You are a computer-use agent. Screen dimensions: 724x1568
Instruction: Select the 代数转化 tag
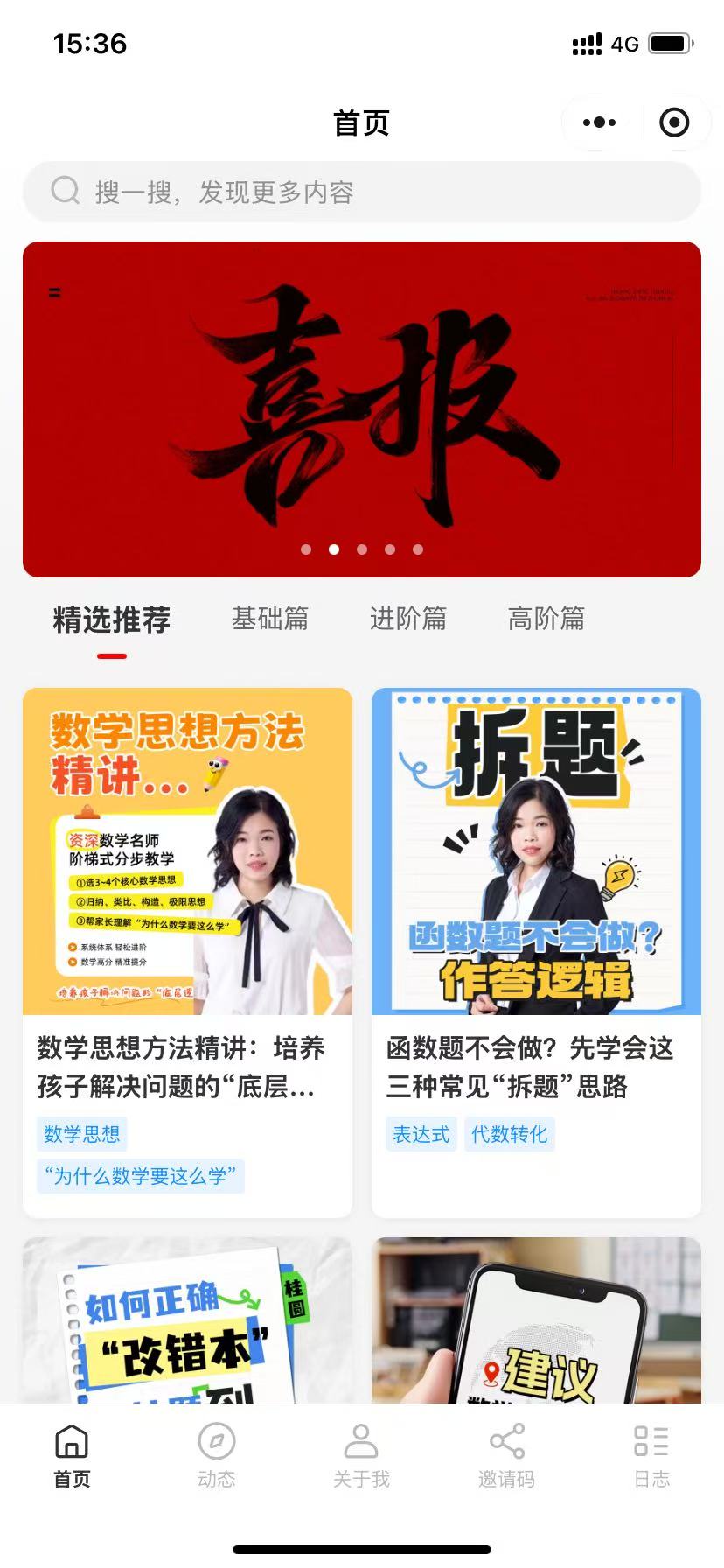coord(509,1134)
